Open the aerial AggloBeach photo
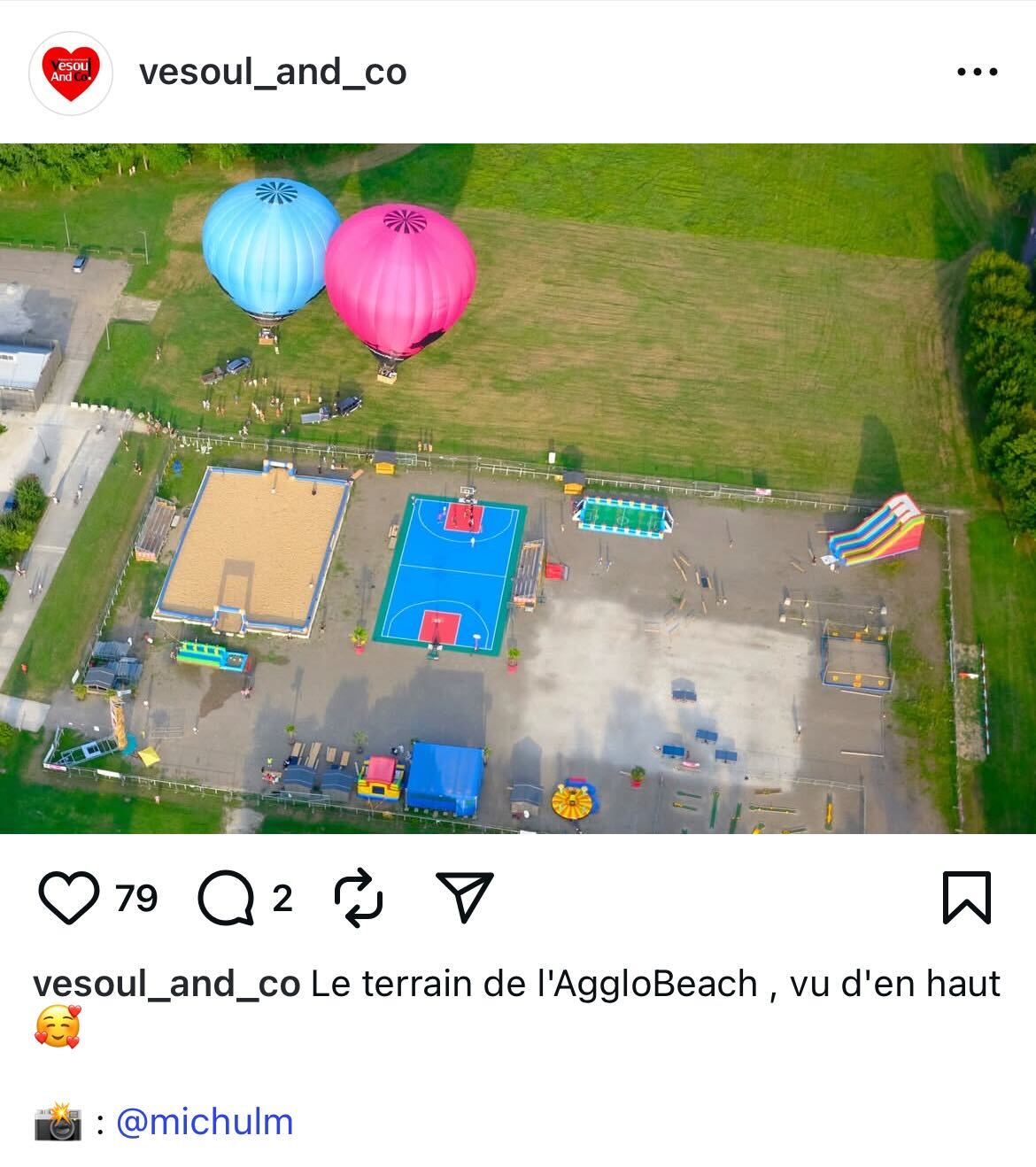This screenshot has height=1167, width=1036. pyautogui.click(x=518, y=487)
